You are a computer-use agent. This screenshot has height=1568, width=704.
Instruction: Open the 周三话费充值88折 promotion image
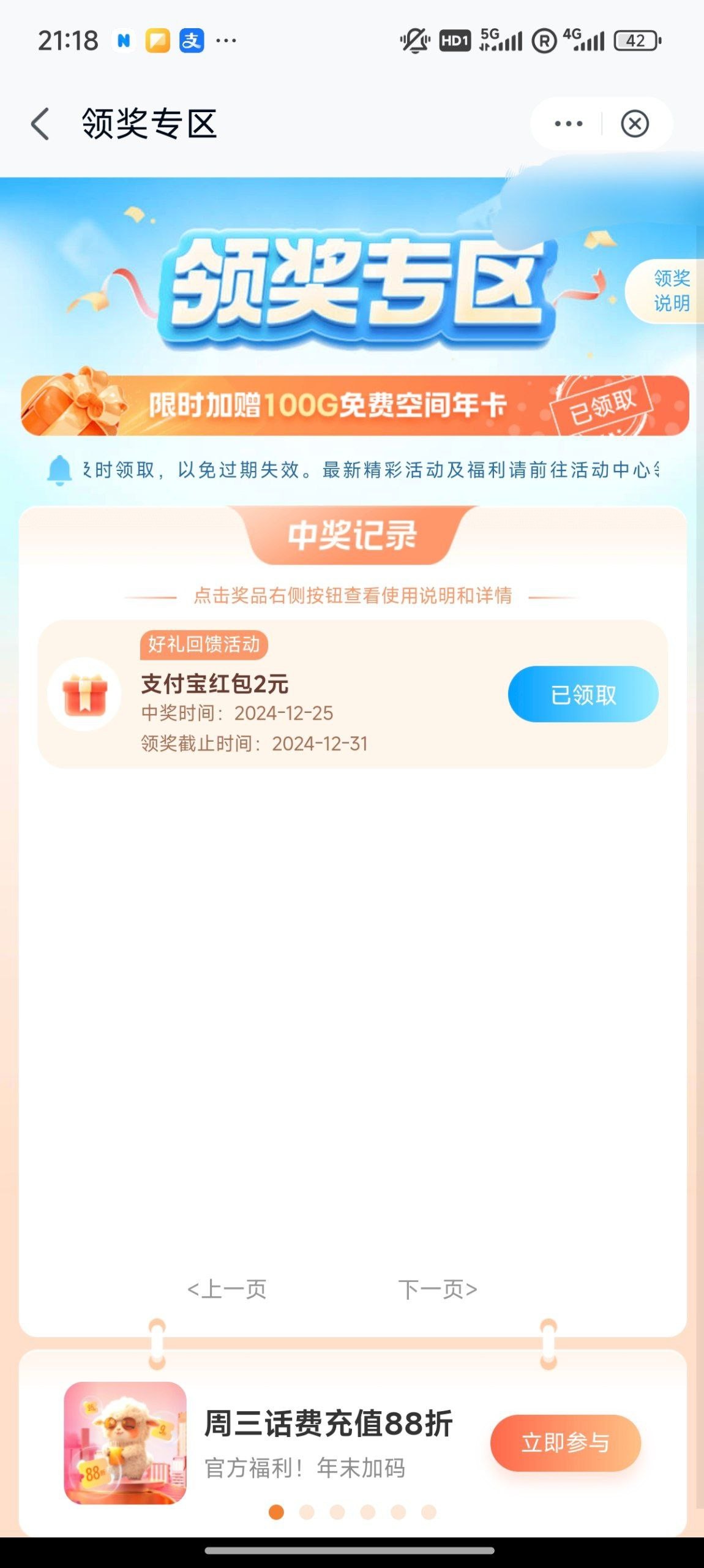[125, 1442]
